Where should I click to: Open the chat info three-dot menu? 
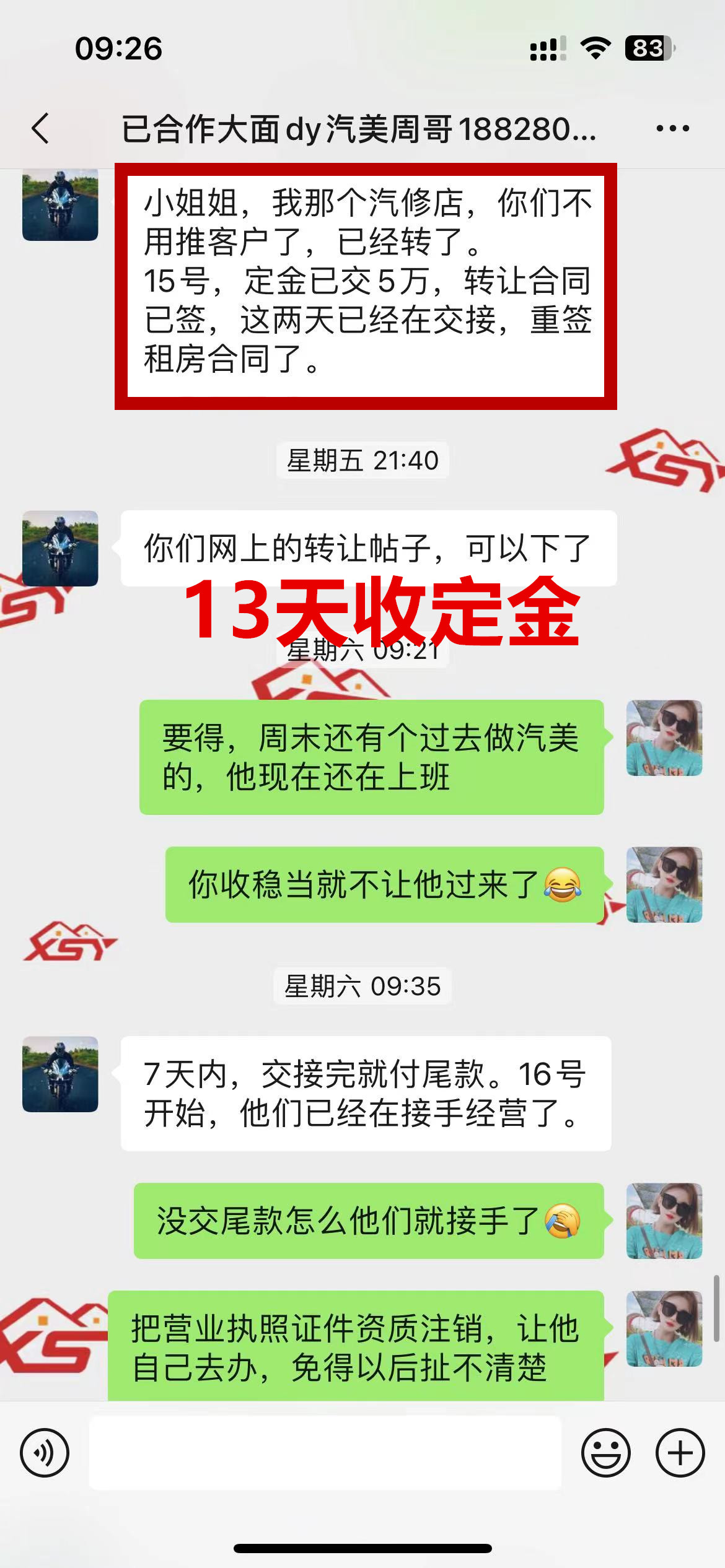click(672, 129)
